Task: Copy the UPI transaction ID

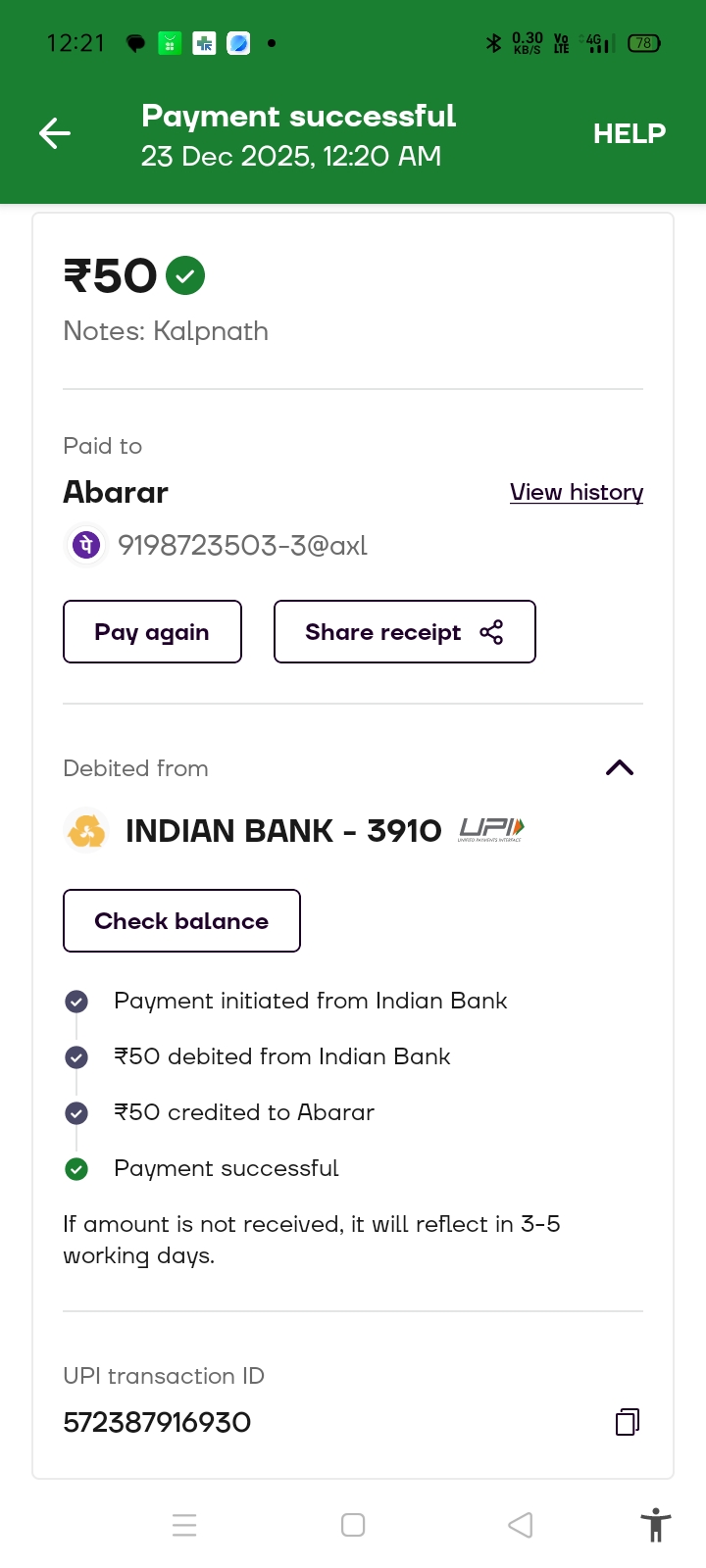Action: [628, 1422]
